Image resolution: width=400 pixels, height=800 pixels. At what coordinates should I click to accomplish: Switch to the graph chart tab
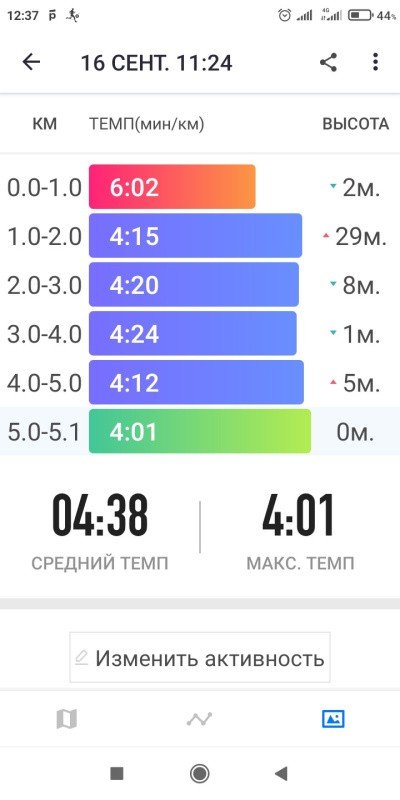coord(199,719)
